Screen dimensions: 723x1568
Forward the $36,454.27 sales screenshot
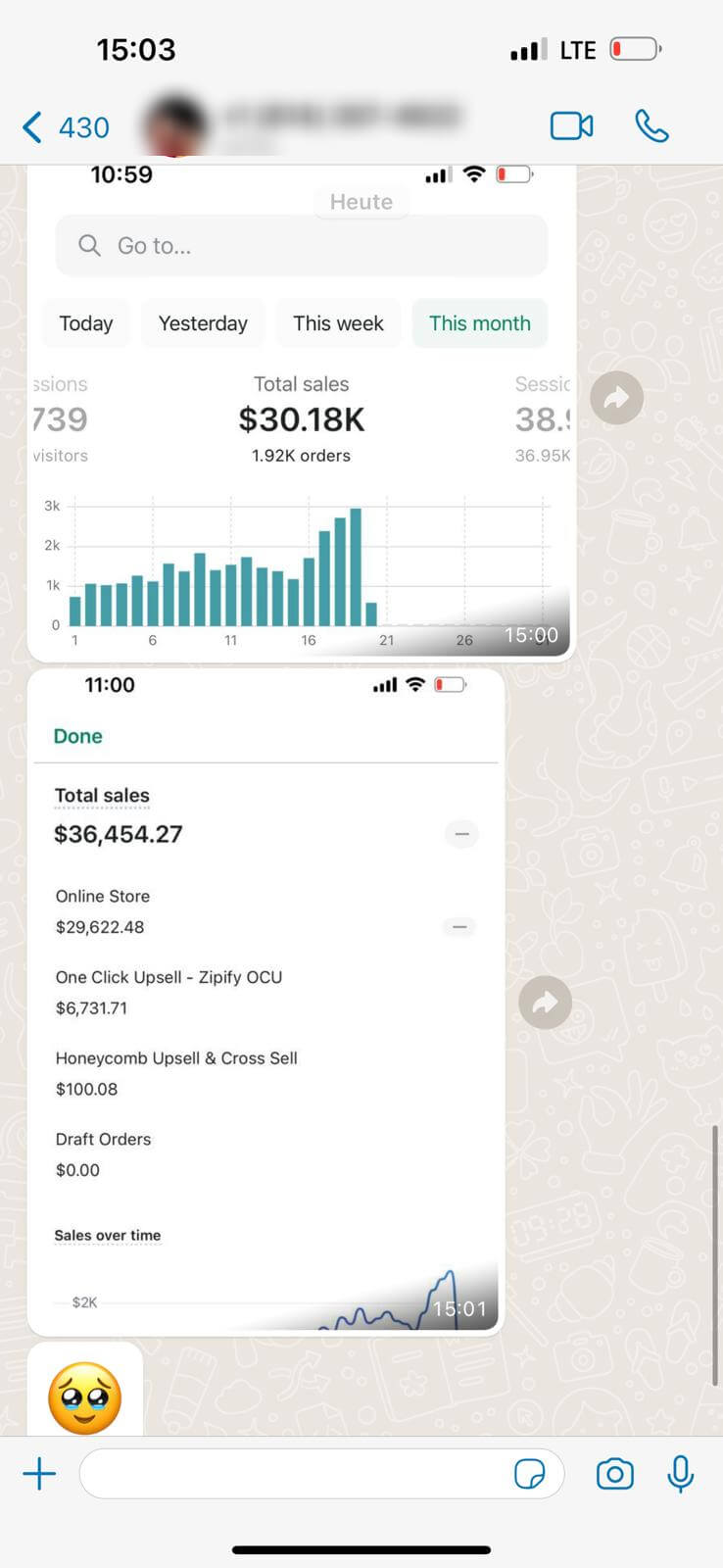click(545, 1003)
